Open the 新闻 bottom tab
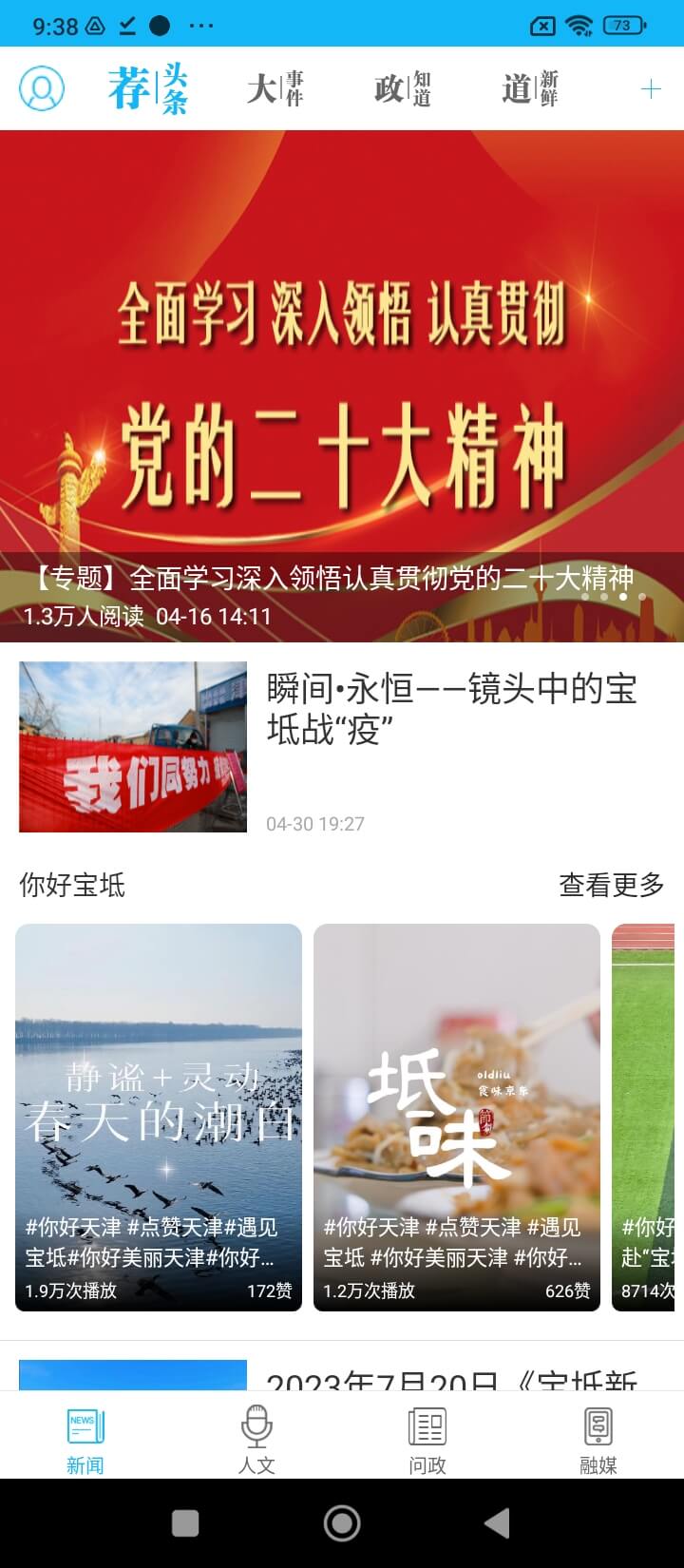The image size is (684, 1568). tap(85, 1440)
